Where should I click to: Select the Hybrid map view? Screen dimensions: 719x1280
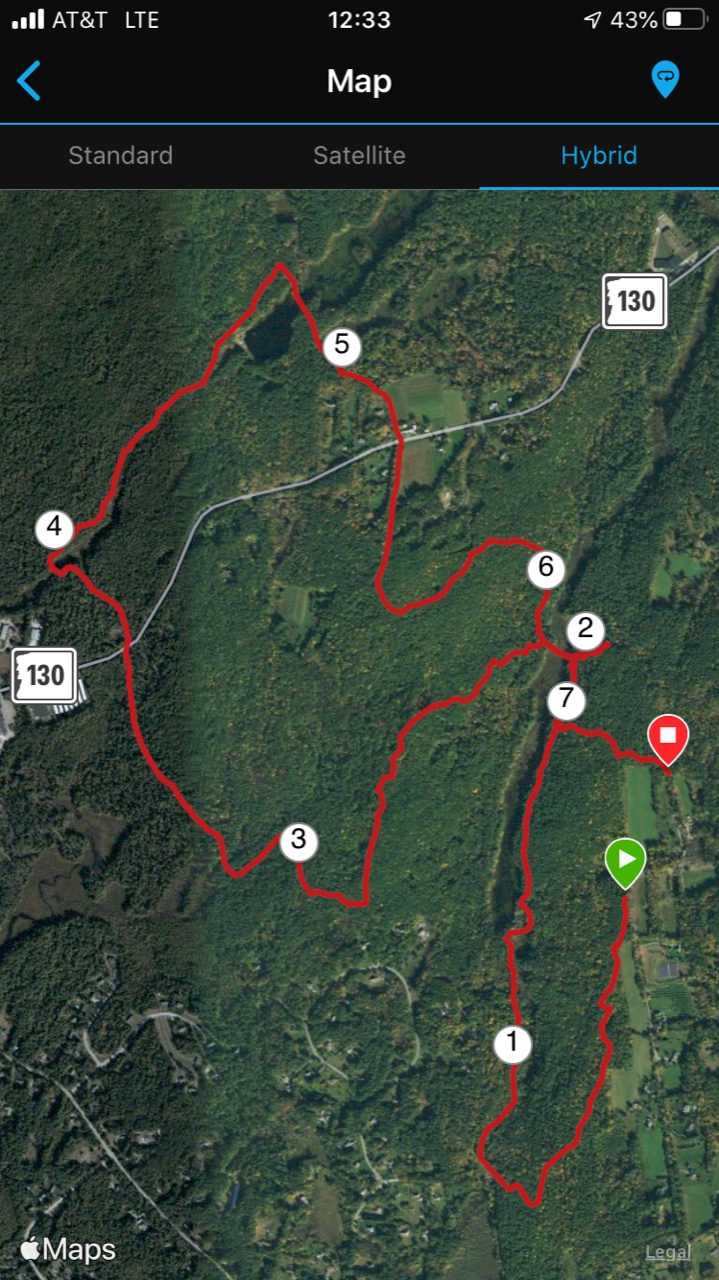(599, 156)
